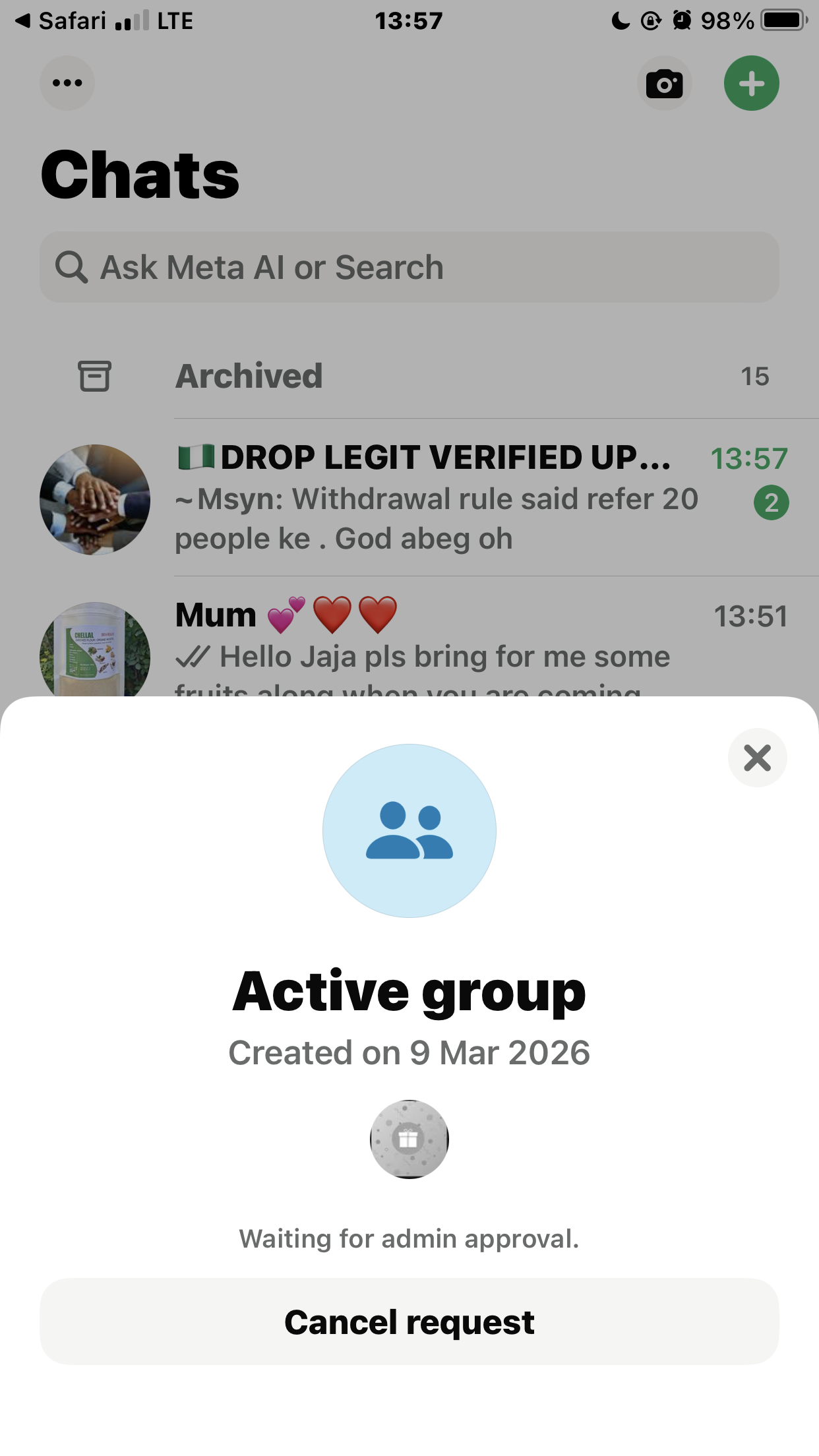Open the three-dot more options menu
The height and width of the screenshot is (1456, 819).
[x=67, y=83]
